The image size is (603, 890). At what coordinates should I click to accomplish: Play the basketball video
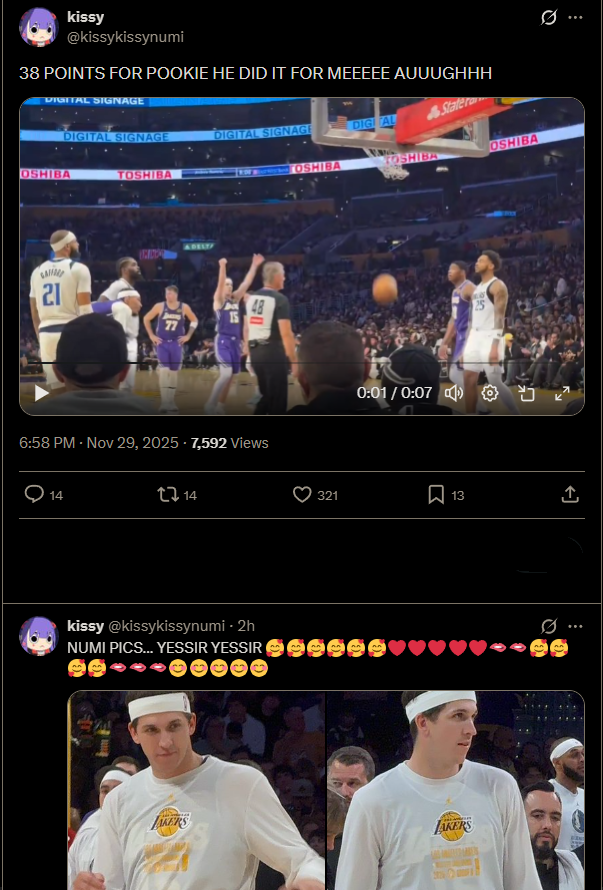coord(42,393)
